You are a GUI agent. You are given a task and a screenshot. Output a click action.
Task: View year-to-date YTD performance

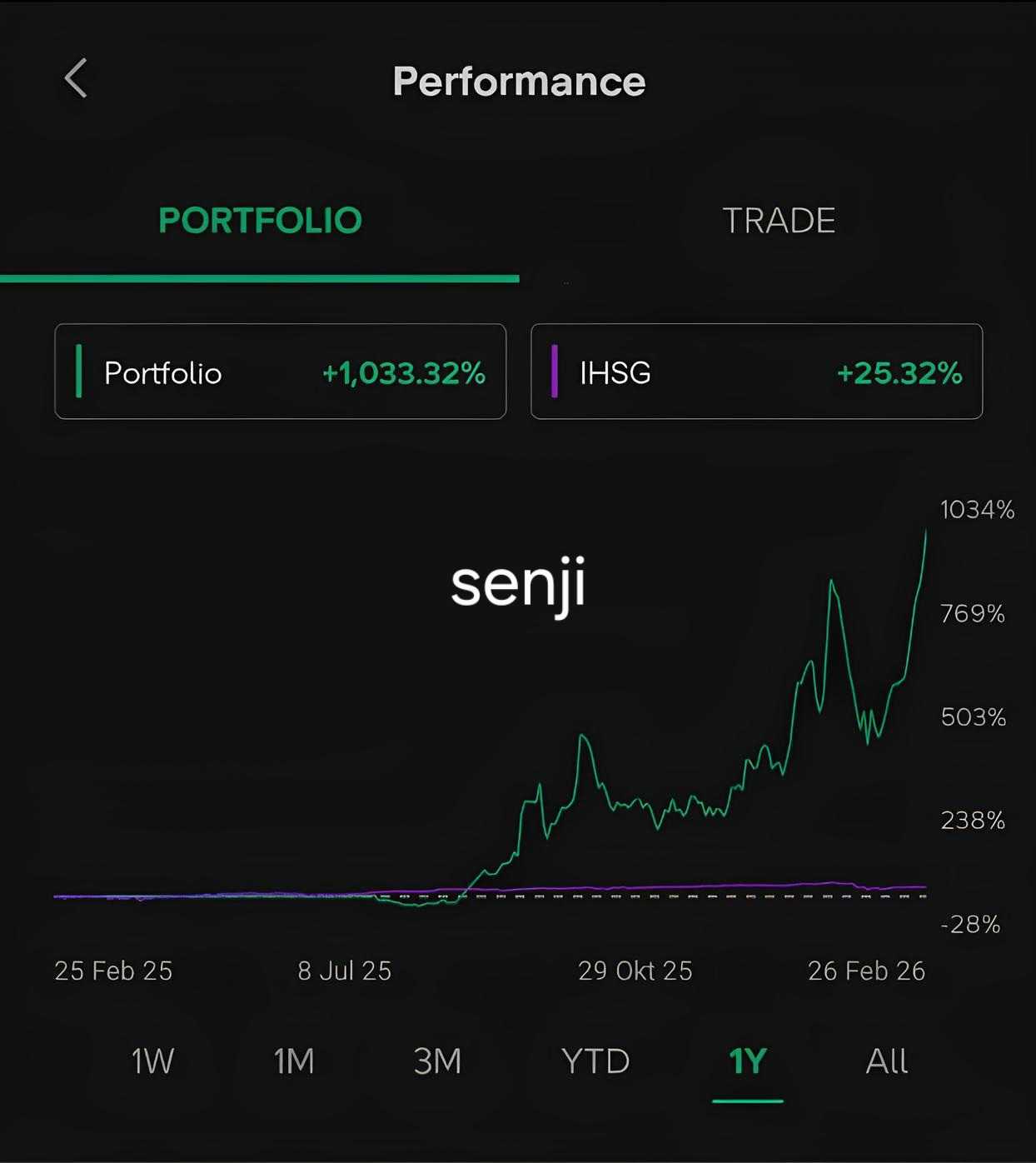coord(595,1061)
